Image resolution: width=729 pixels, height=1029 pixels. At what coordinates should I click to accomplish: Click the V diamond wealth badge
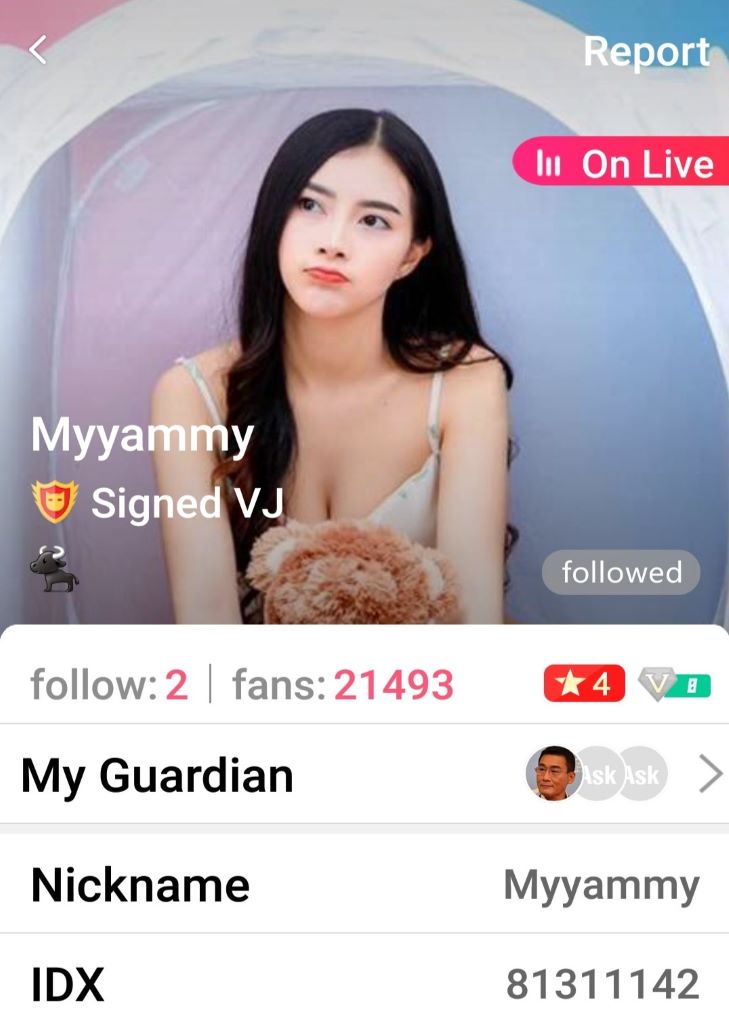658,685
